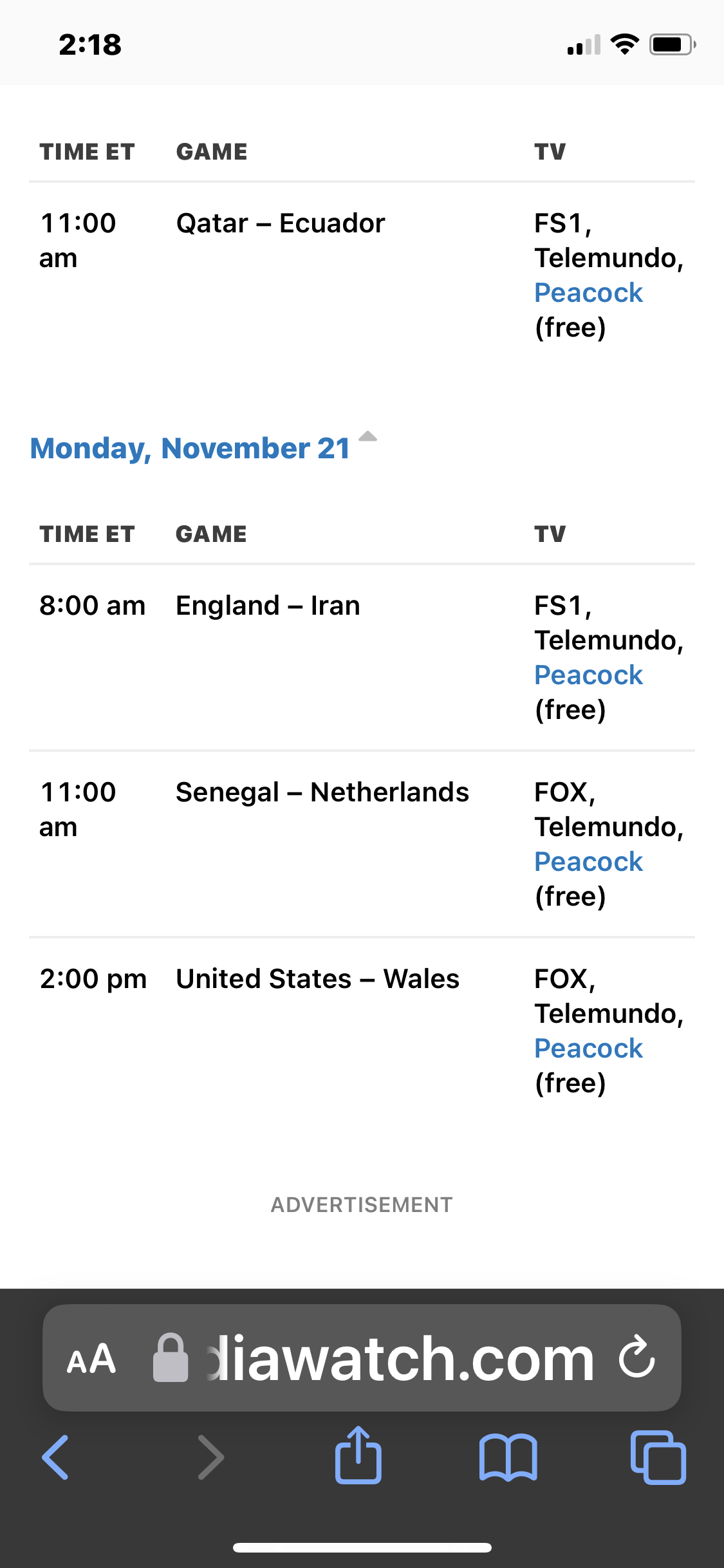This screenshot has width=724, height=1568.
Task: Open Peacock link for United States – Wales
Action: tap(588, 1049)
